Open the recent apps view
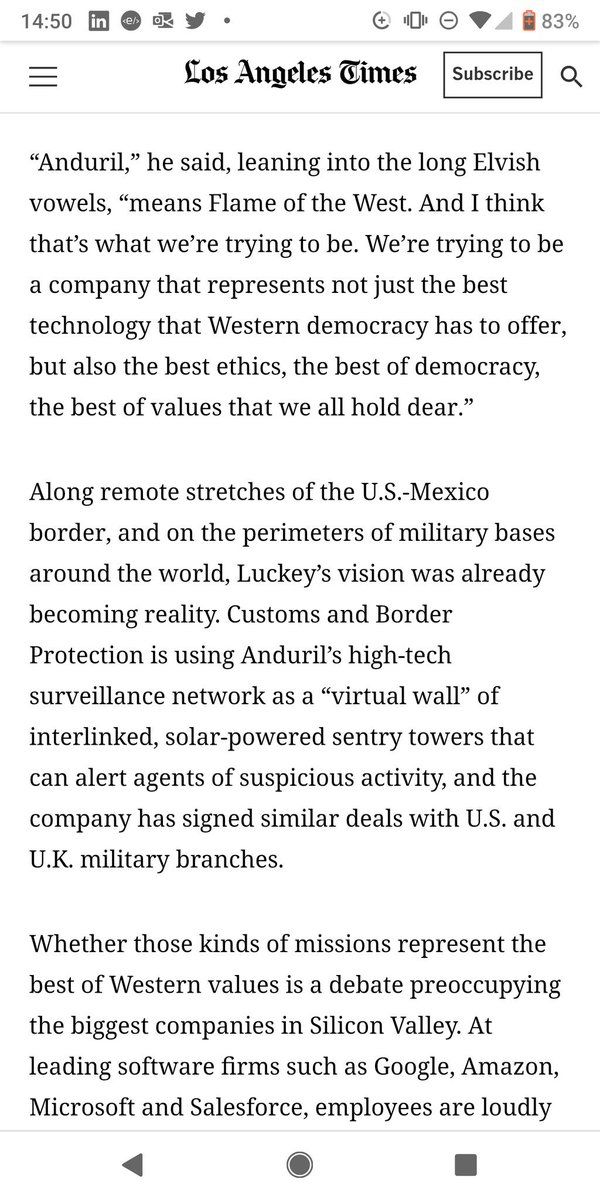 pyautogui.click(x=465, y=1165)
